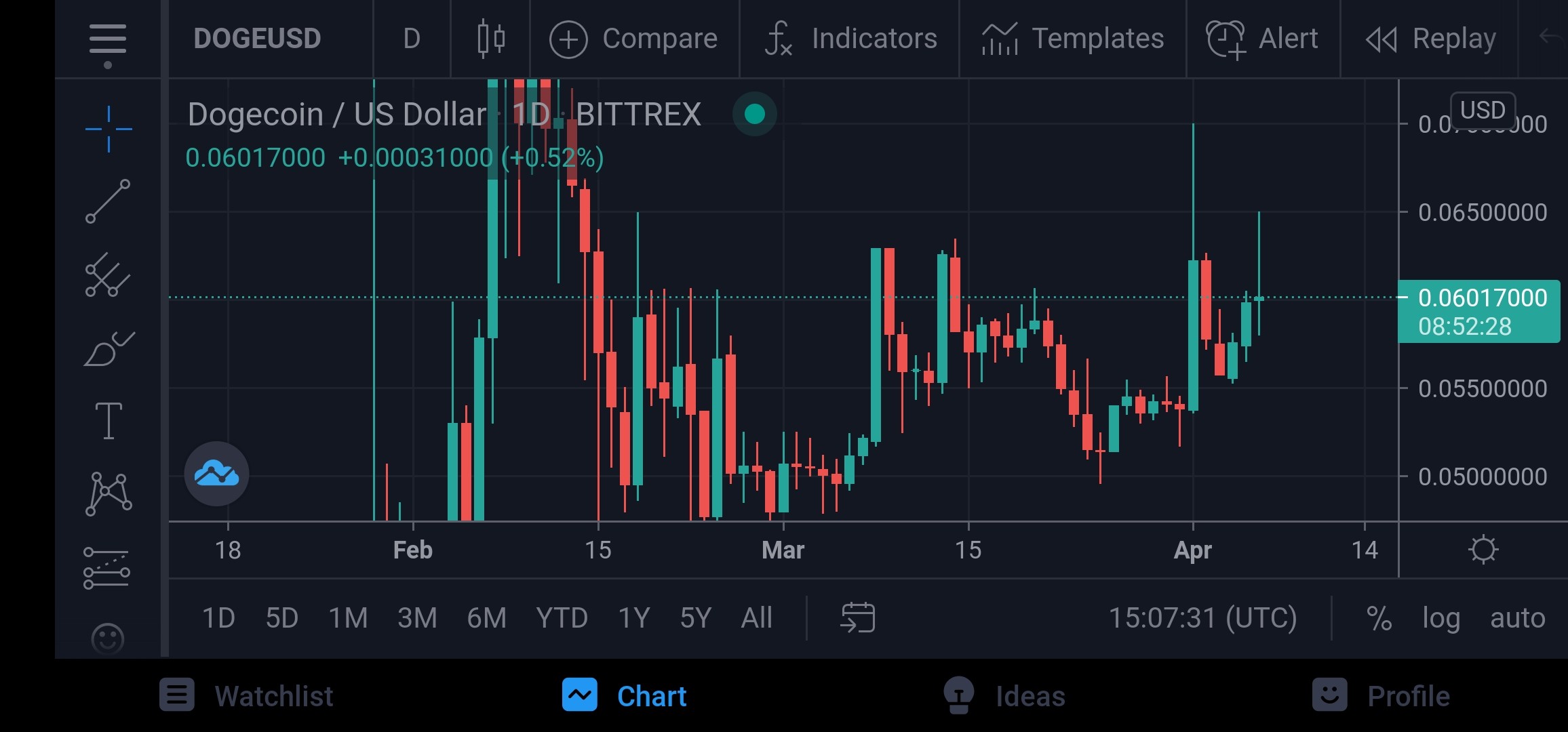This screenshot has width=1568, height=732.
Task: Select the text annotation tool
Action: point(109,421)
